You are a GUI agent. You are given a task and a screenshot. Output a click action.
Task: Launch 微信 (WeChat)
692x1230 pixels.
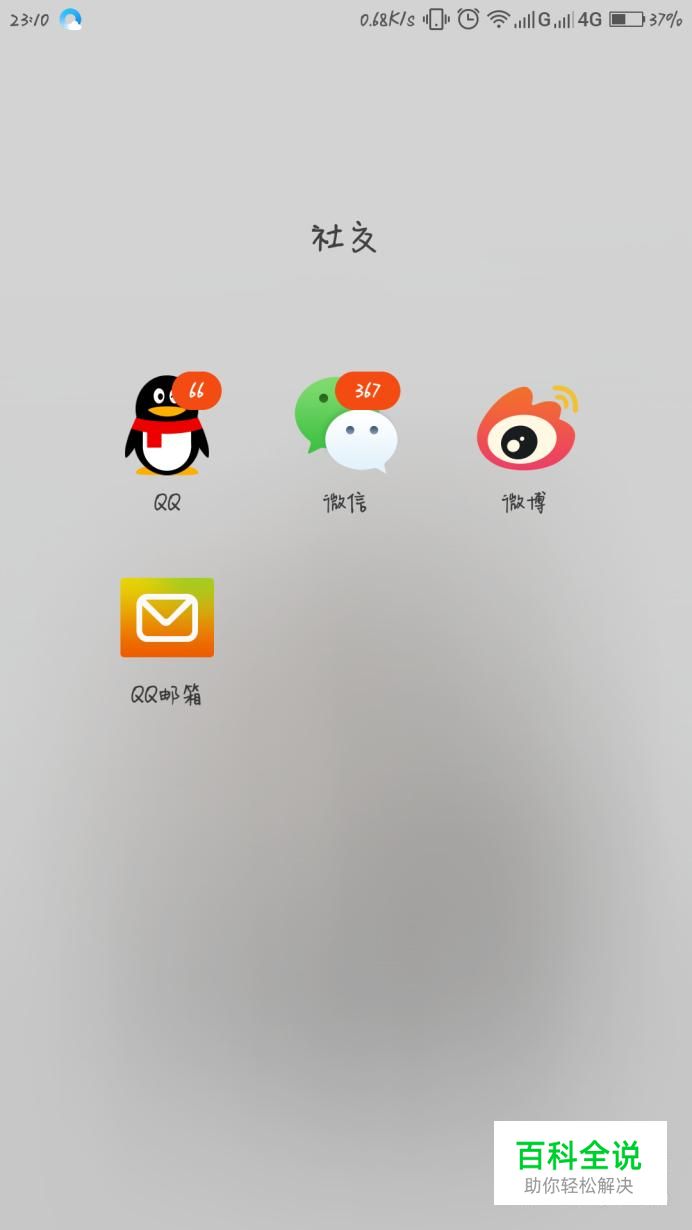[x=346, y=426]
